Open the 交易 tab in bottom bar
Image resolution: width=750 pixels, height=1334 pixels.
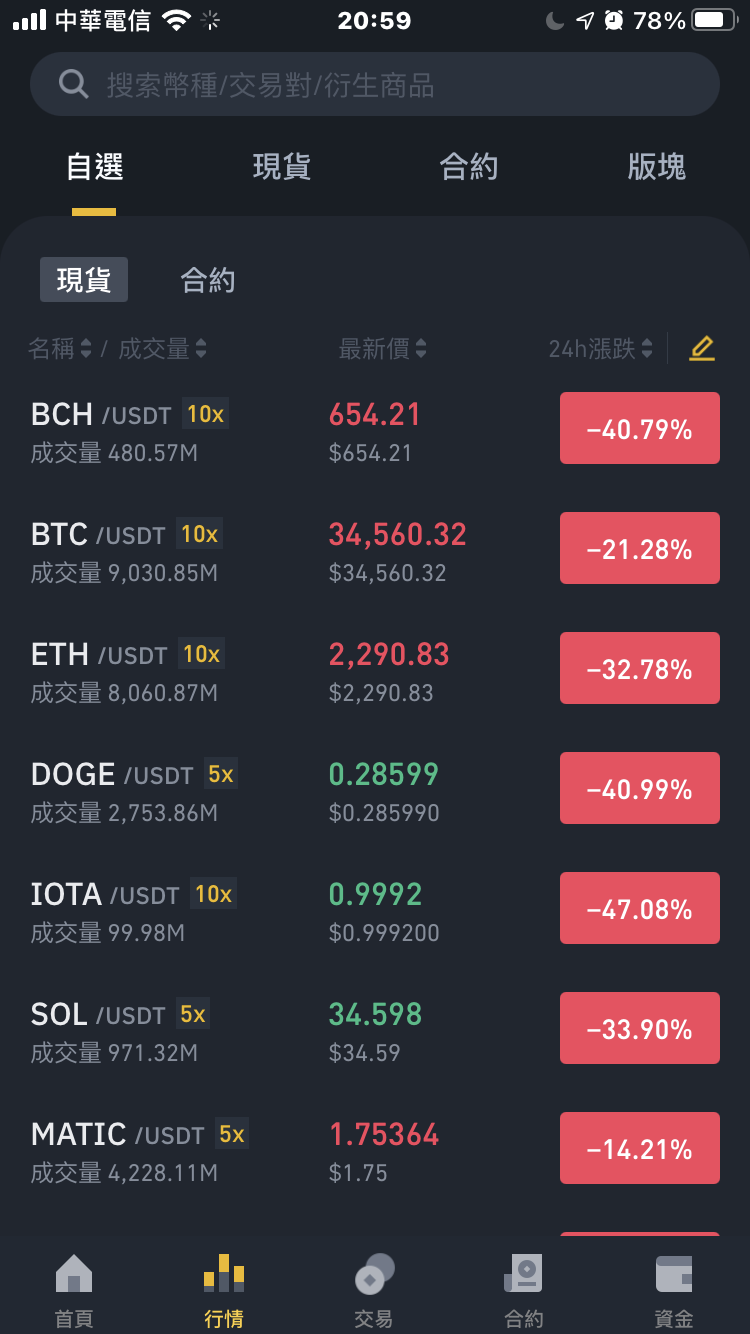[374, 1290]
